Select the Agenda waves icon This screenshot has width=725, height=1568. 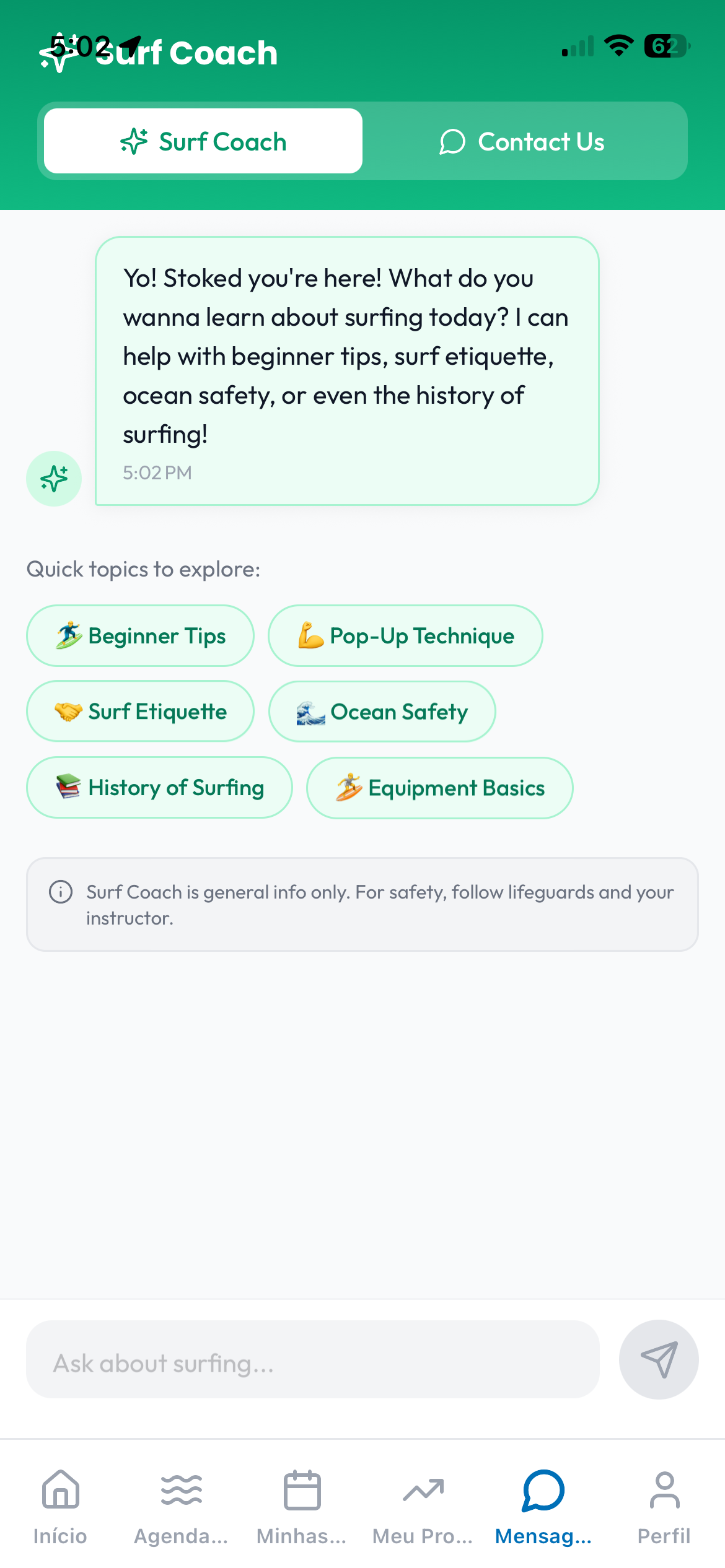click(180, 1491)
